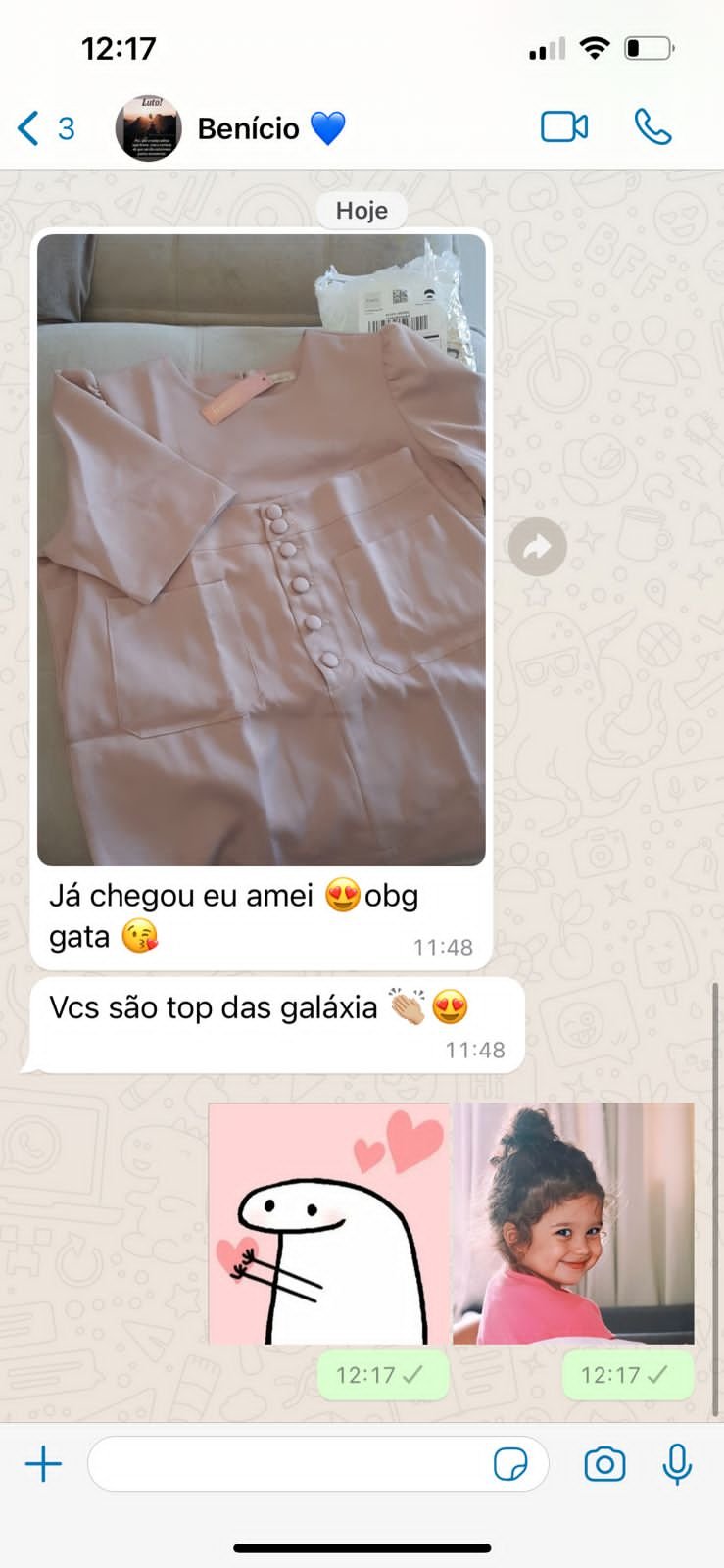The width and height of the screenshot is (724, 1568).
Task: Open Benício's contact info
Action: [x=248, y=128]
